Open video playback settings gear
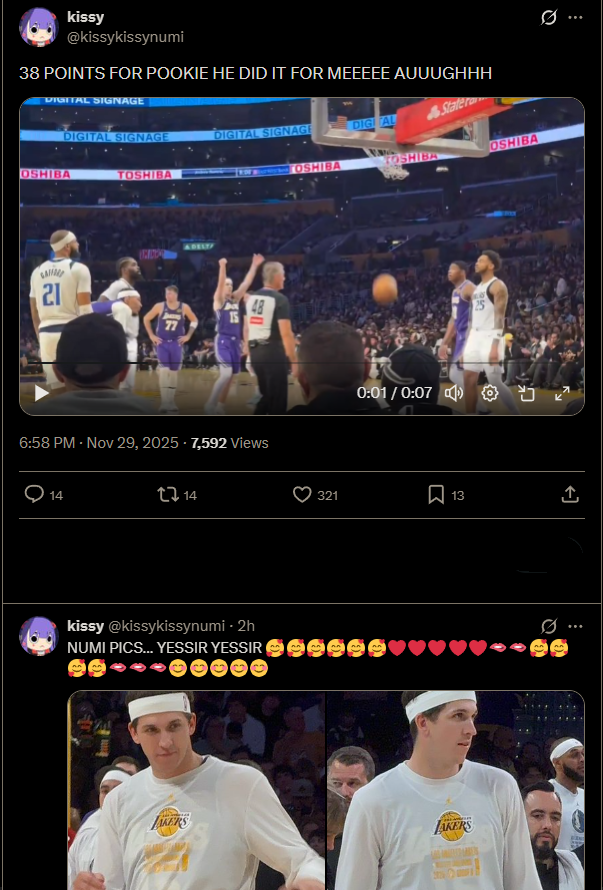The image size is (603, 890). point(490,393)
